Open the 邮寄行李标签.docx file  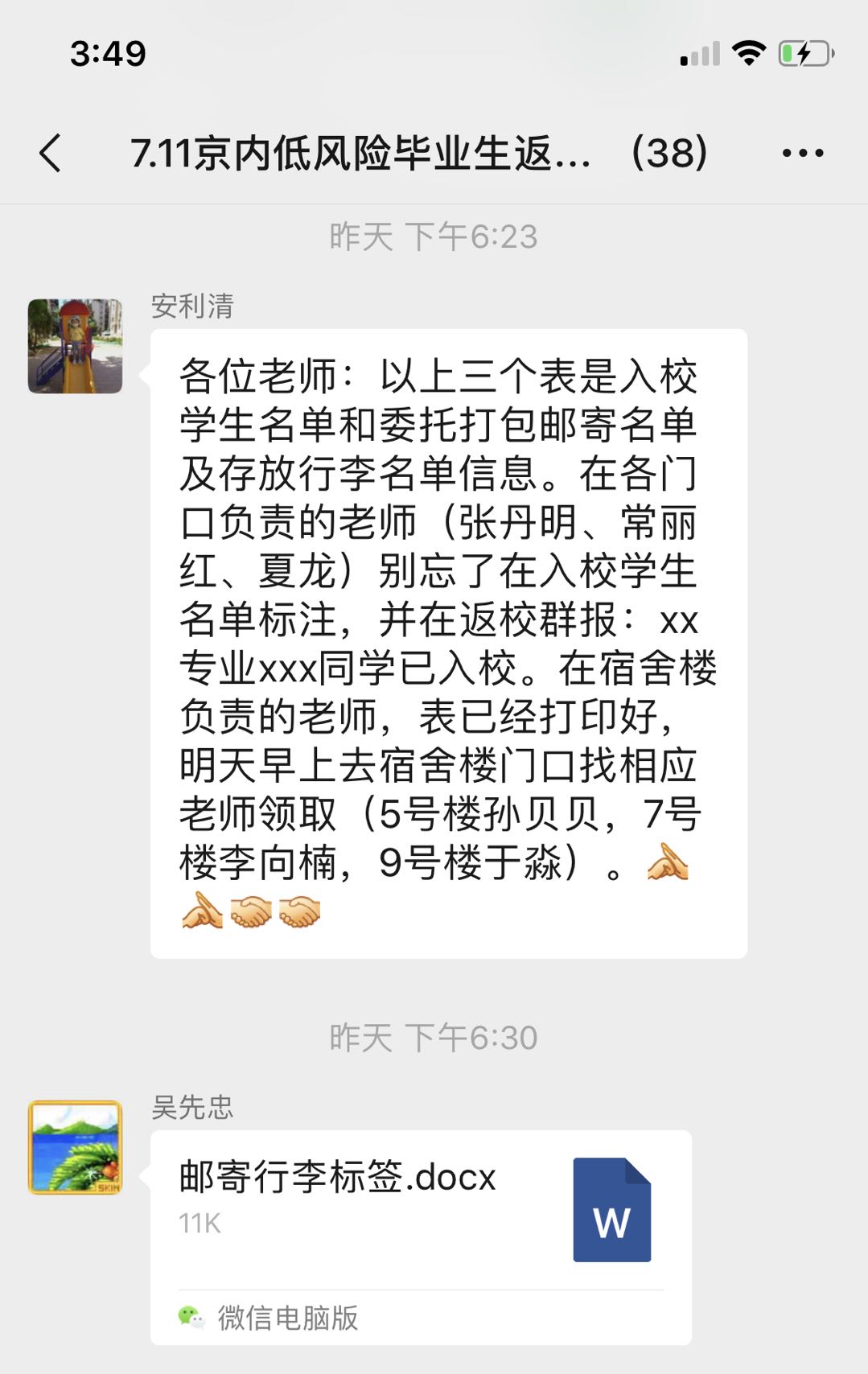click(x=420, y=1208)
